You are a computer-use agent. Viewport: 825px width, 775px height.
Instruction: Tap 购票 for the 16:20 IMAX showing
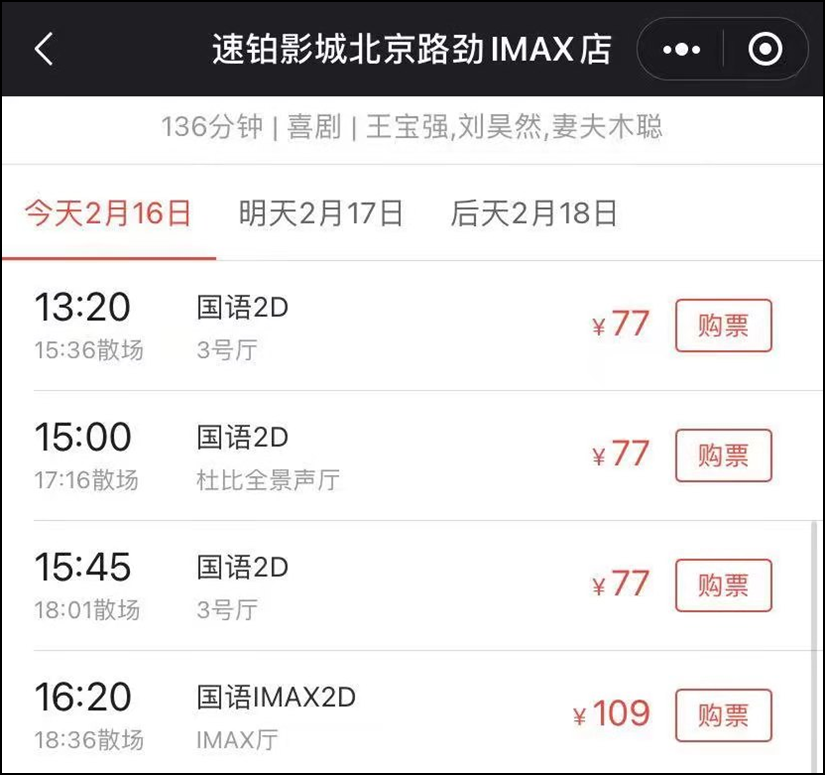pyautogui.click(x=723, y=715)
